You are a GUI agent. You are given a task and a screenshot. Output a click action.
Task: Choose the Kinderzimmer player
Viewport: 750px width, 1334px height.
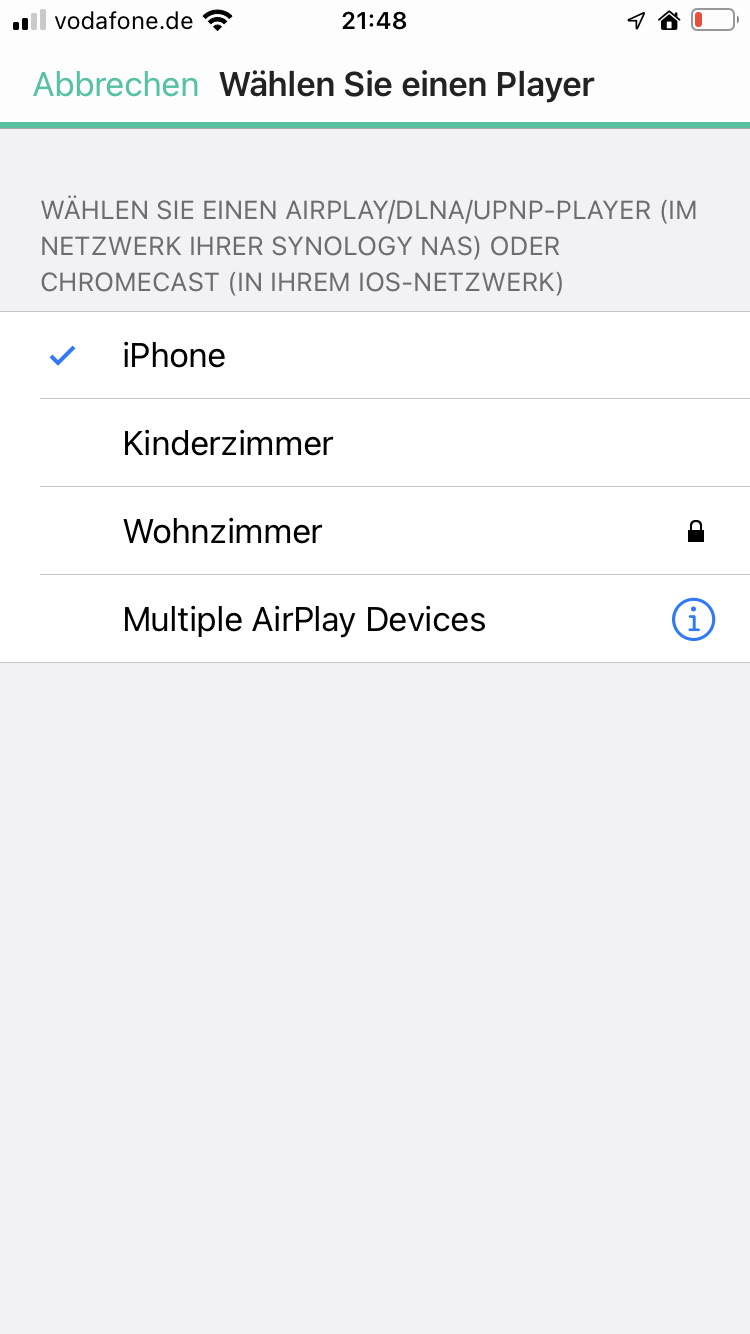[x=228, y=443]
